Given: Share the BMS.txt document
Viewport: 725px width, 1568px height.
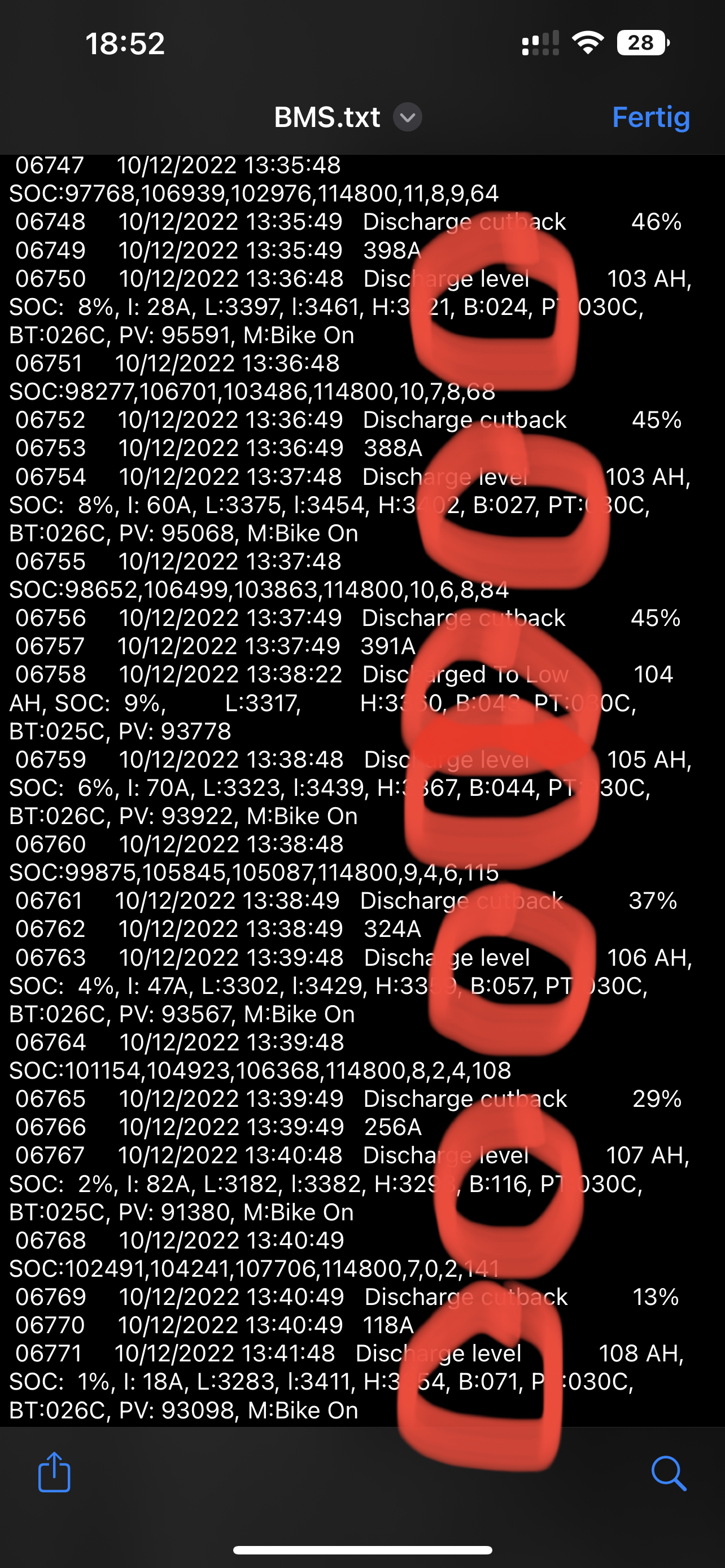Looking at the screenshot, I should [x=54, y=1472].
